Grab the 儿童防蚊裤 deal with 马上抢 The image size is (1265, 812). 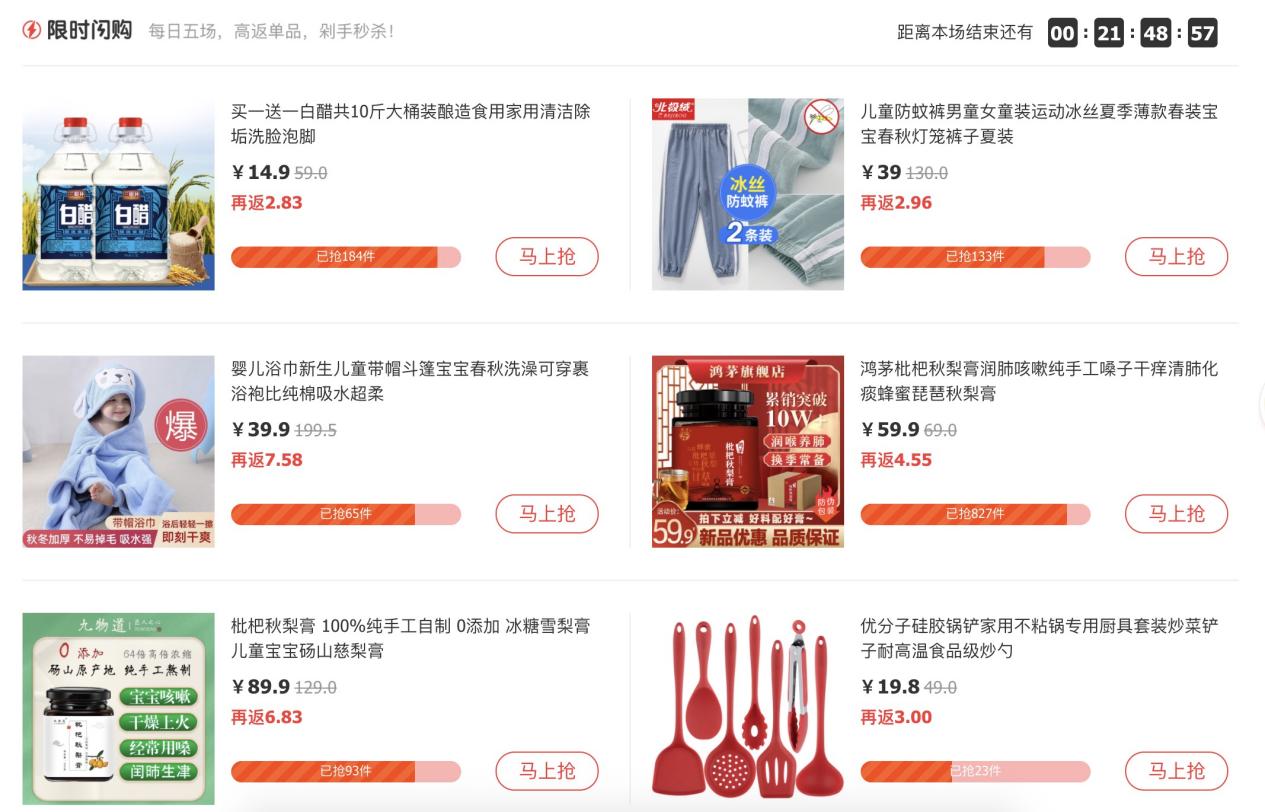[x=1176, y=257]
